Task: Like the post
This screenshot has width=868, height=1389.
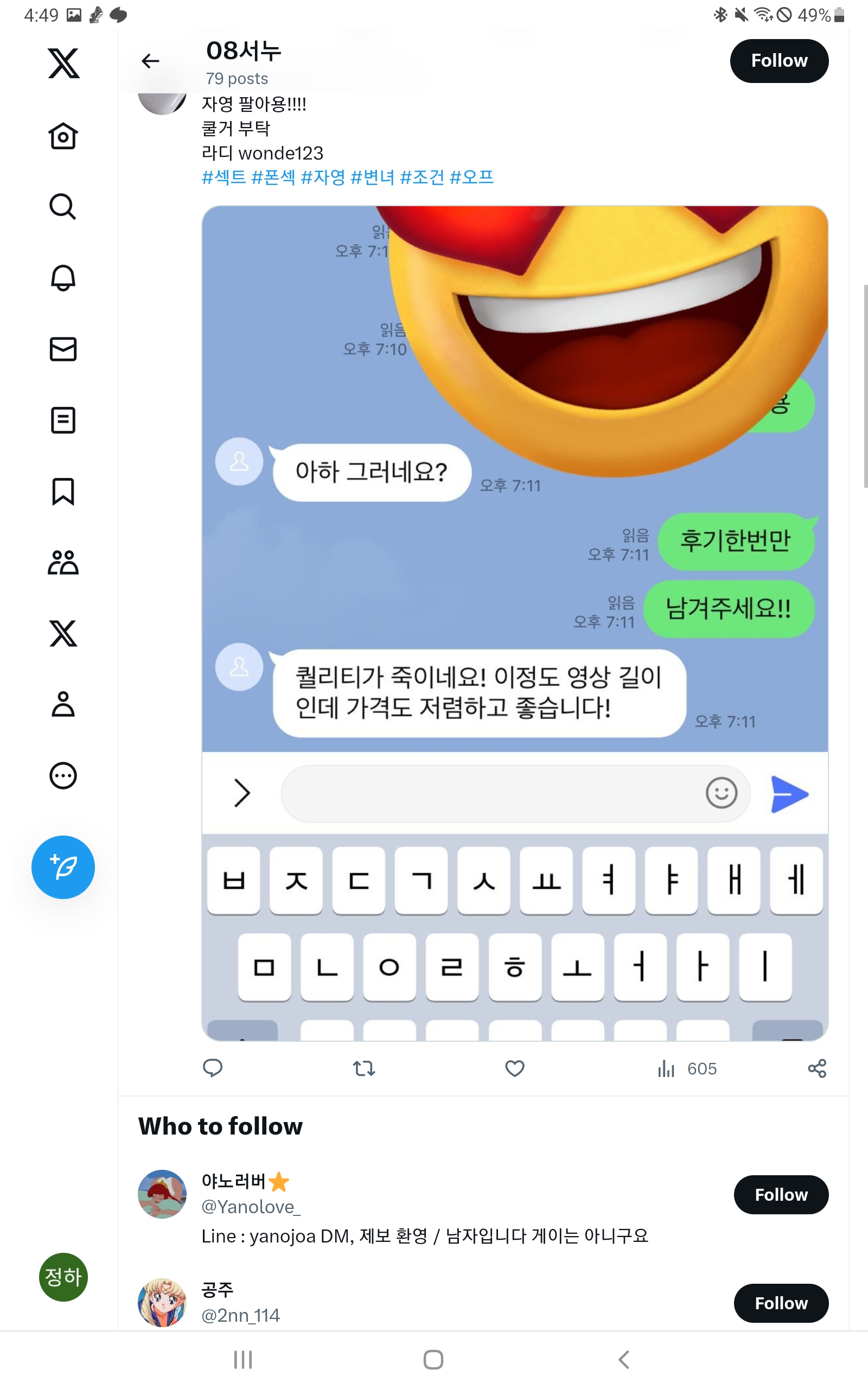Action: (514, 1068)
